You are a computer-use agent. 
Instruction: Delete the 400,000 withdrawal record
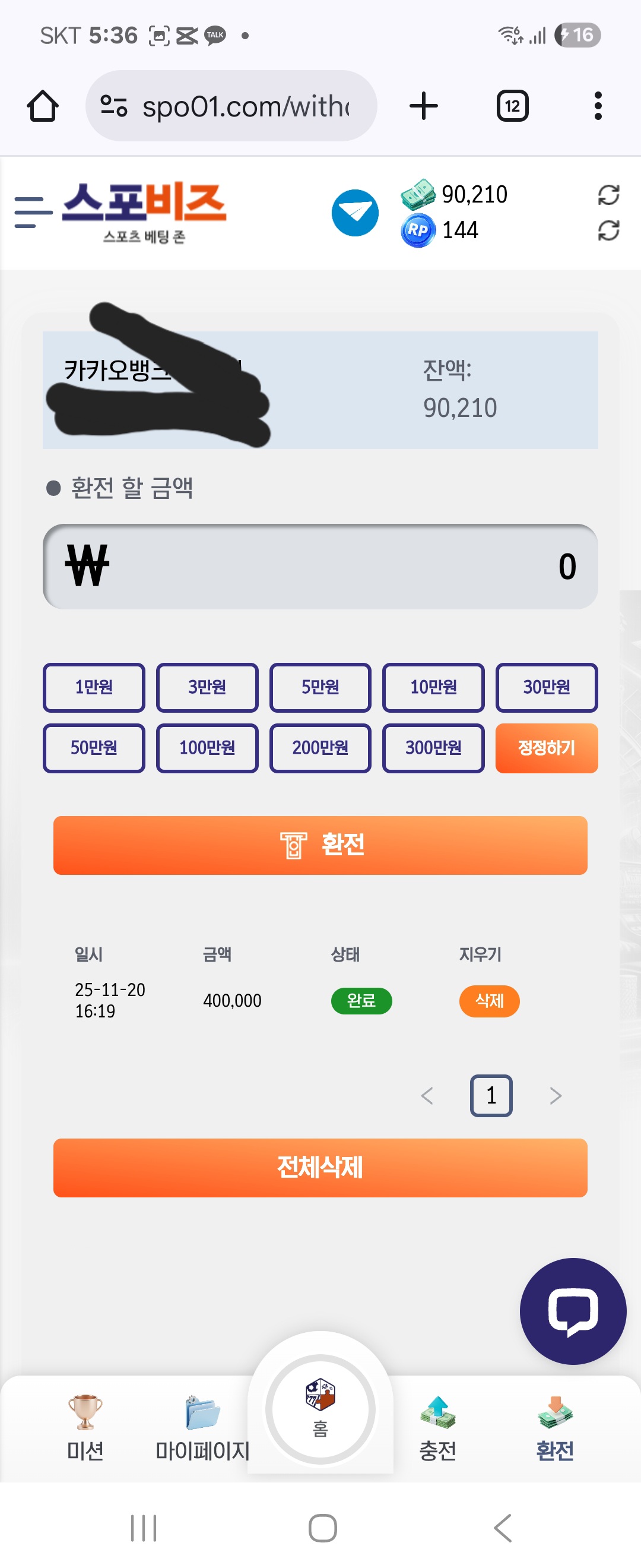pyautogui.click(x=489, y=1001)
